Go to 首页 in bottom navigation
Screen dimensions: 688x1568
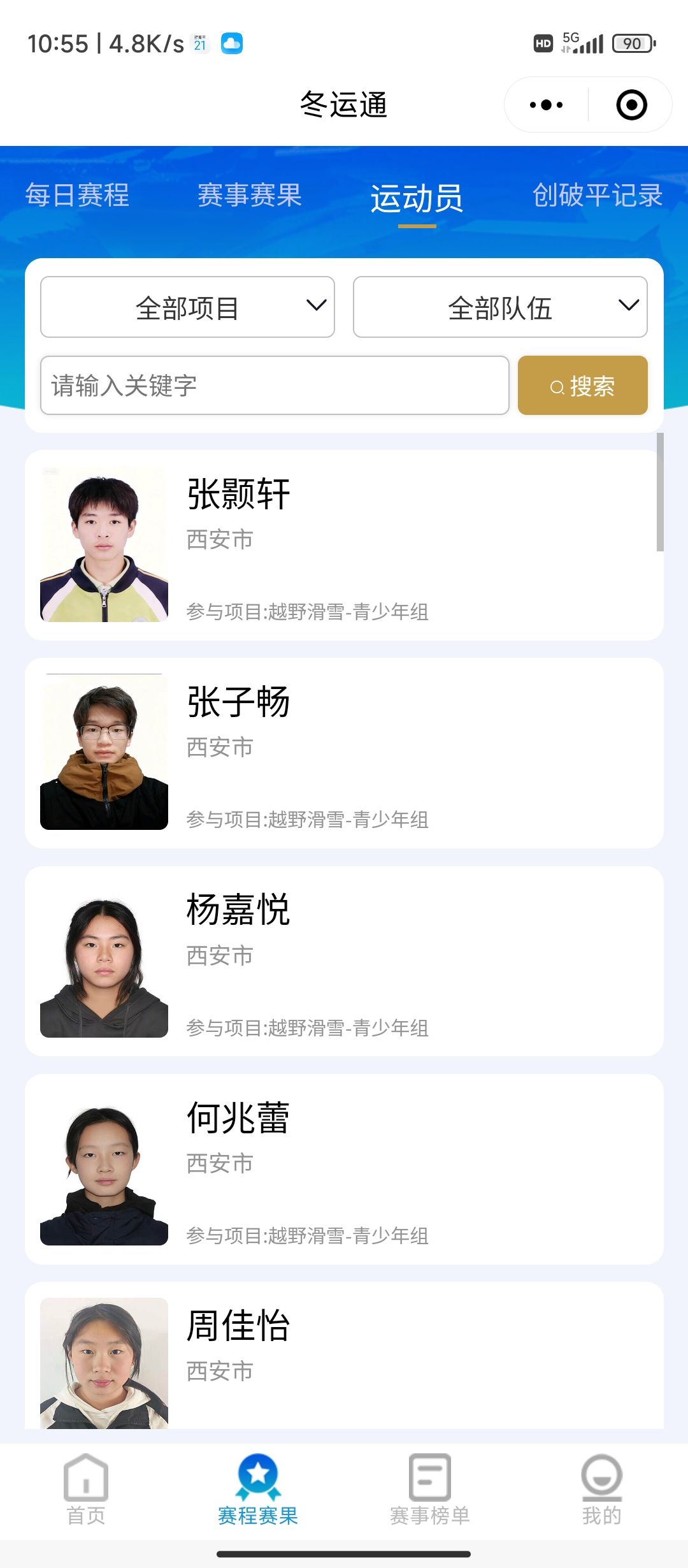[86, 1490]
